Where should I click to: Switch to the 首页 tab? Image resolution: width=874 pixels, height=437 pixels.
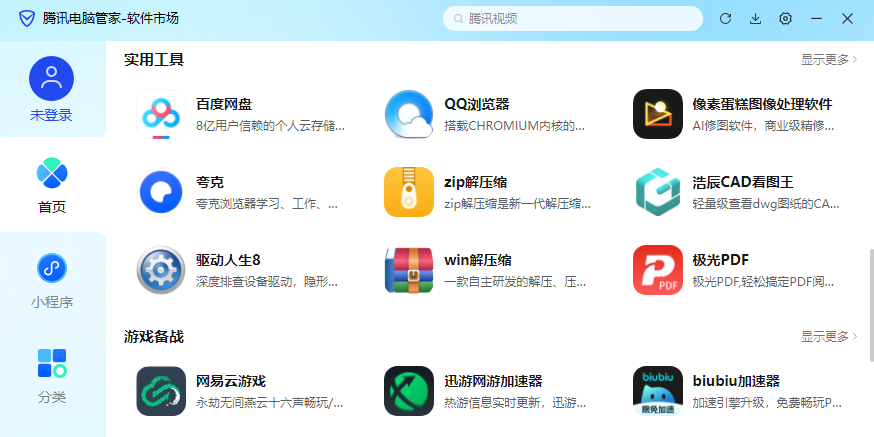point(52,185)
